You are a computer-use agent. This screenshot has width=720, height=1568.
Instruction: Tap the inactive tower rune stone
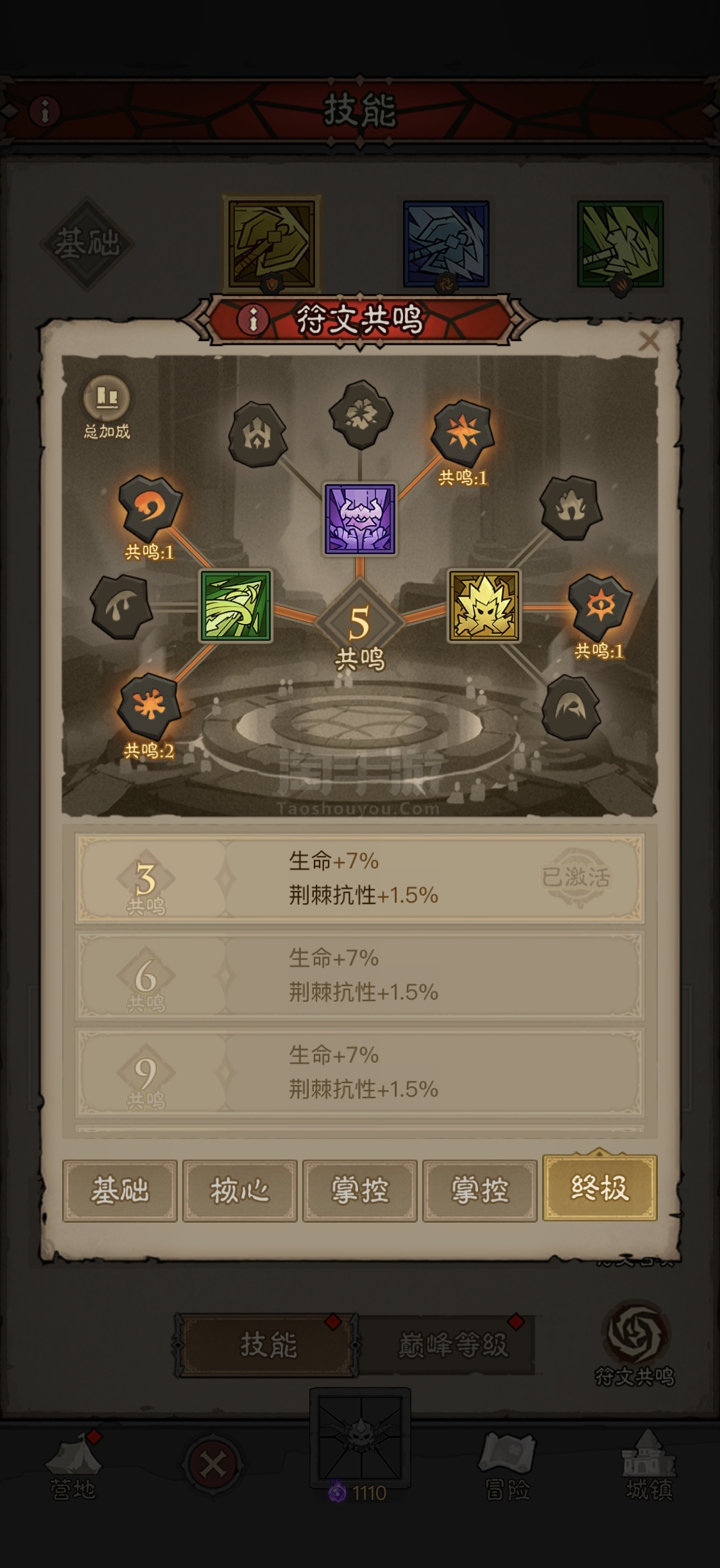click(x=258, y=434)
